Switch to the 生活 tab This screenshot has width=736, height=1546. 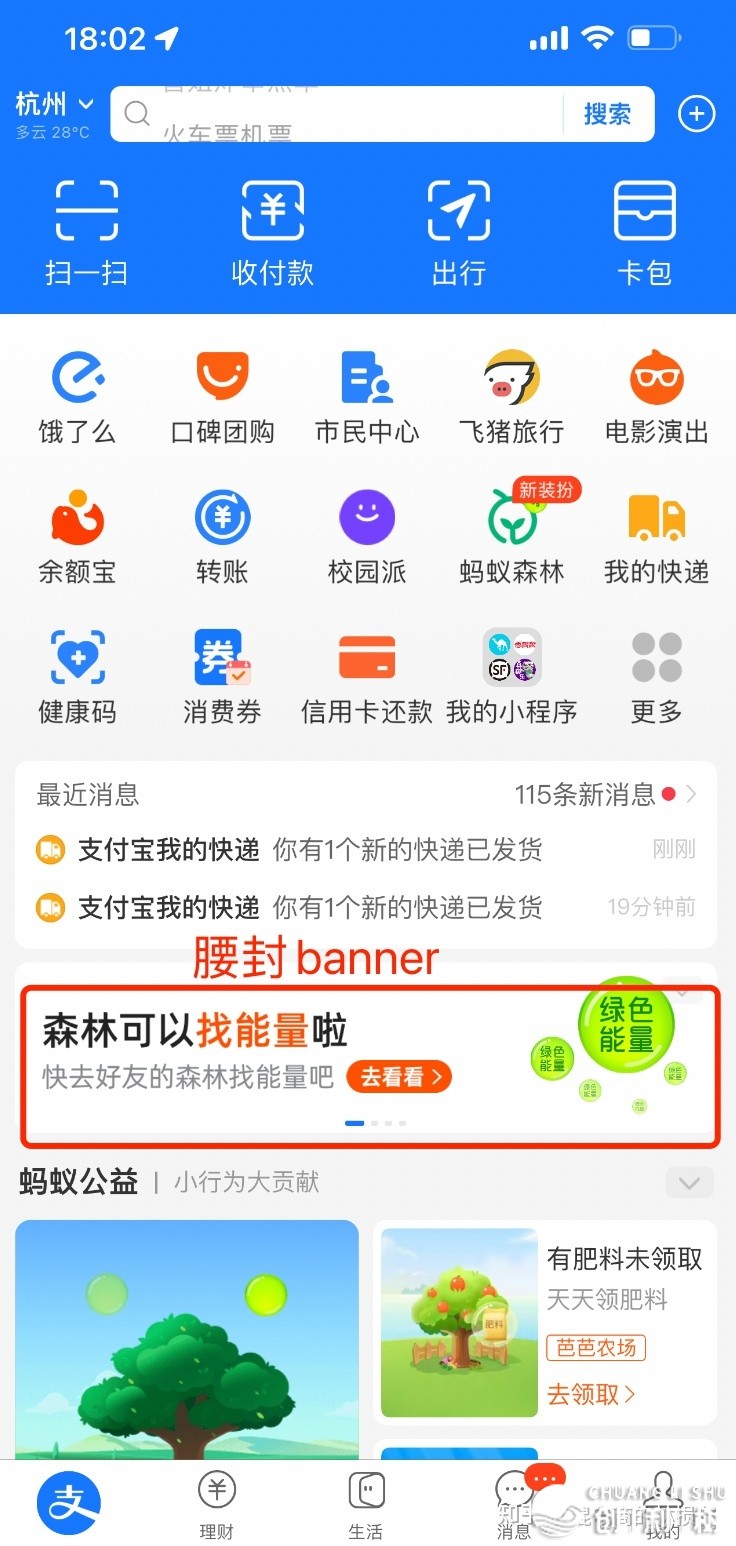point(366,1505)
